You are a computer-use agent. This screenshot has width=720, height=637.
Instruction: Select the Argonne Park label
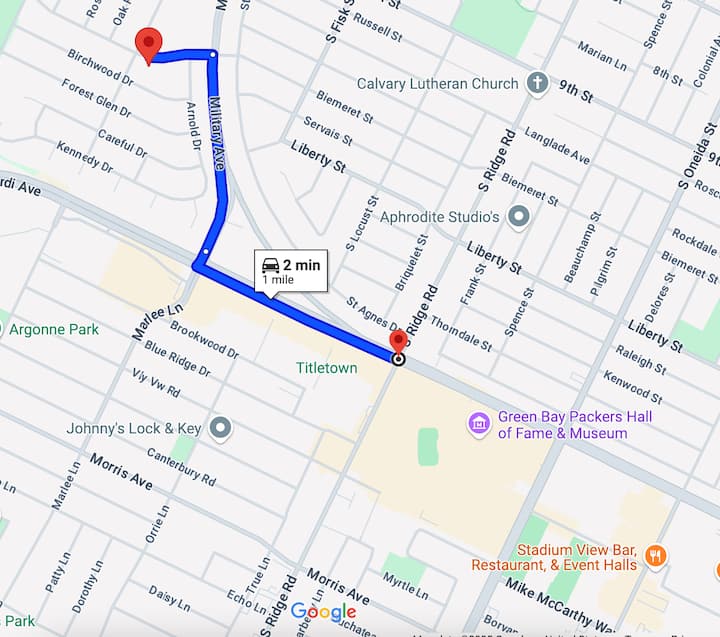click(54, 329)
